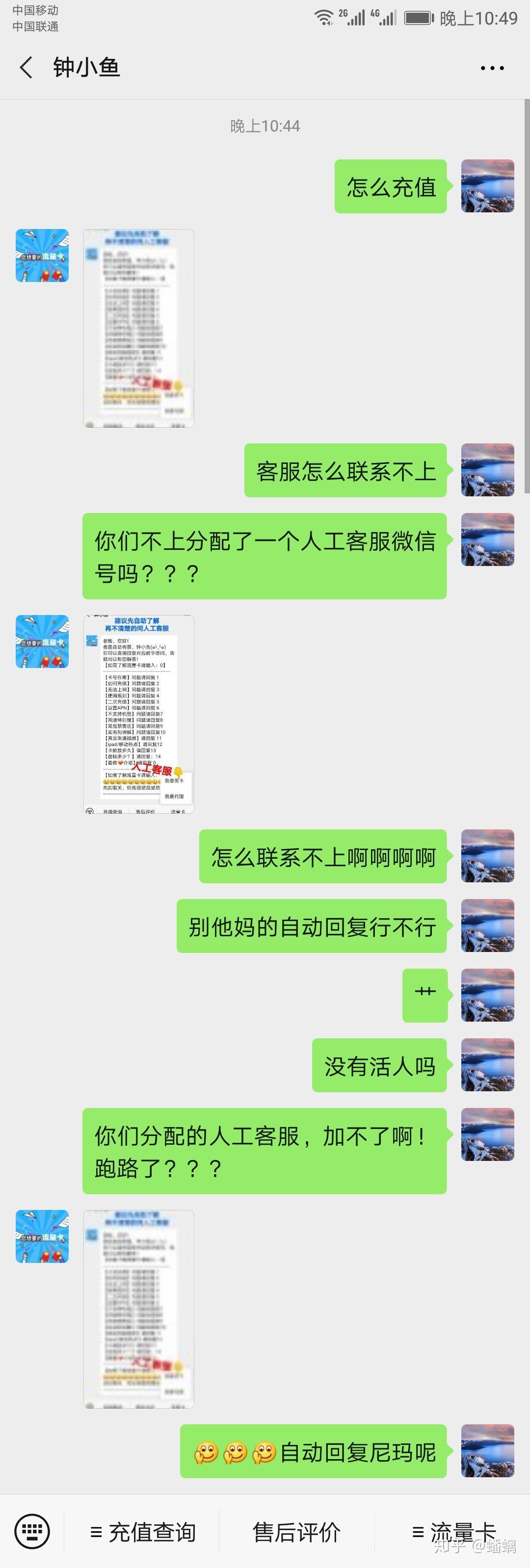Open your own avatar next to 怎么充值

(x=487, y=186)
